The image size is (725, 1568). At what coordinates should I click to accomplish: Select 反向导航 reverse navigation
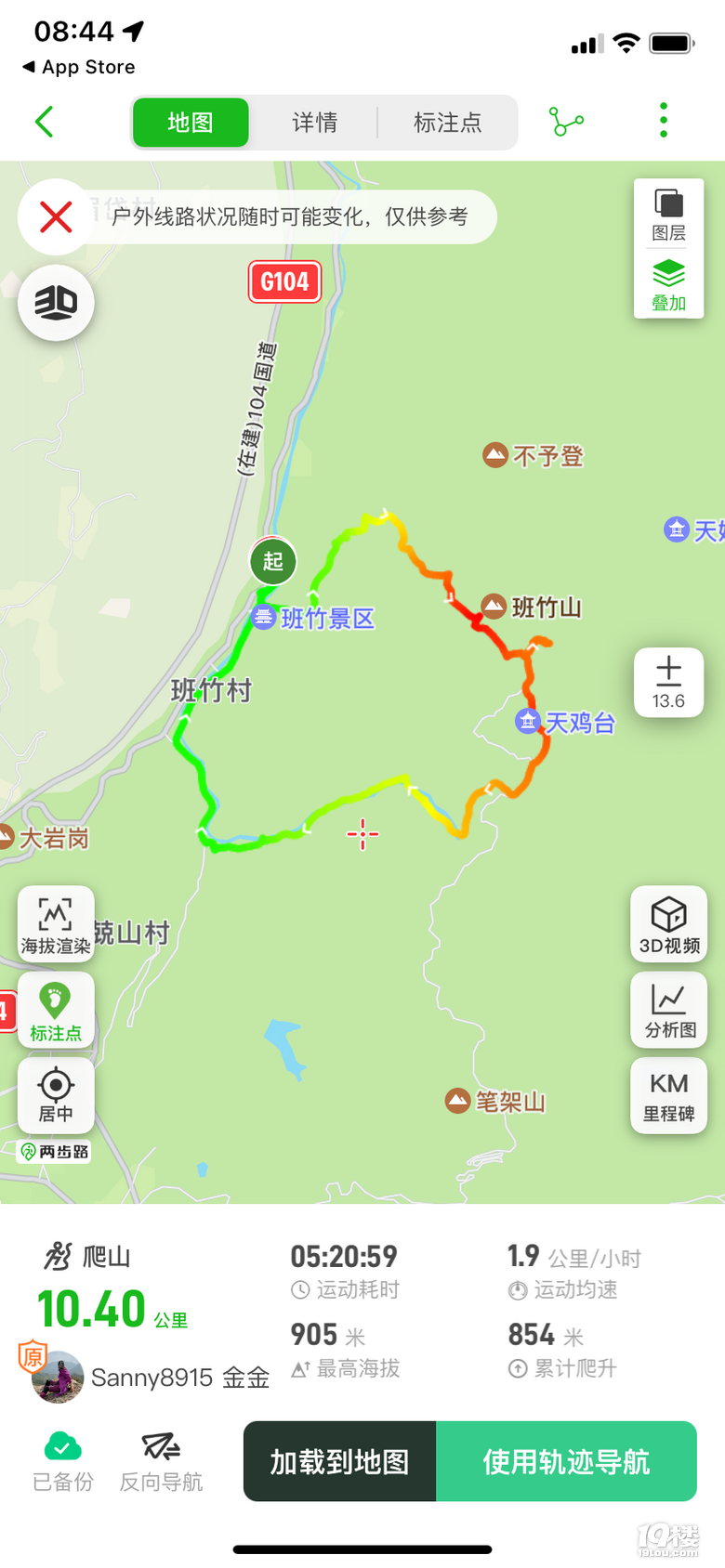click(x=161, y=1462)
